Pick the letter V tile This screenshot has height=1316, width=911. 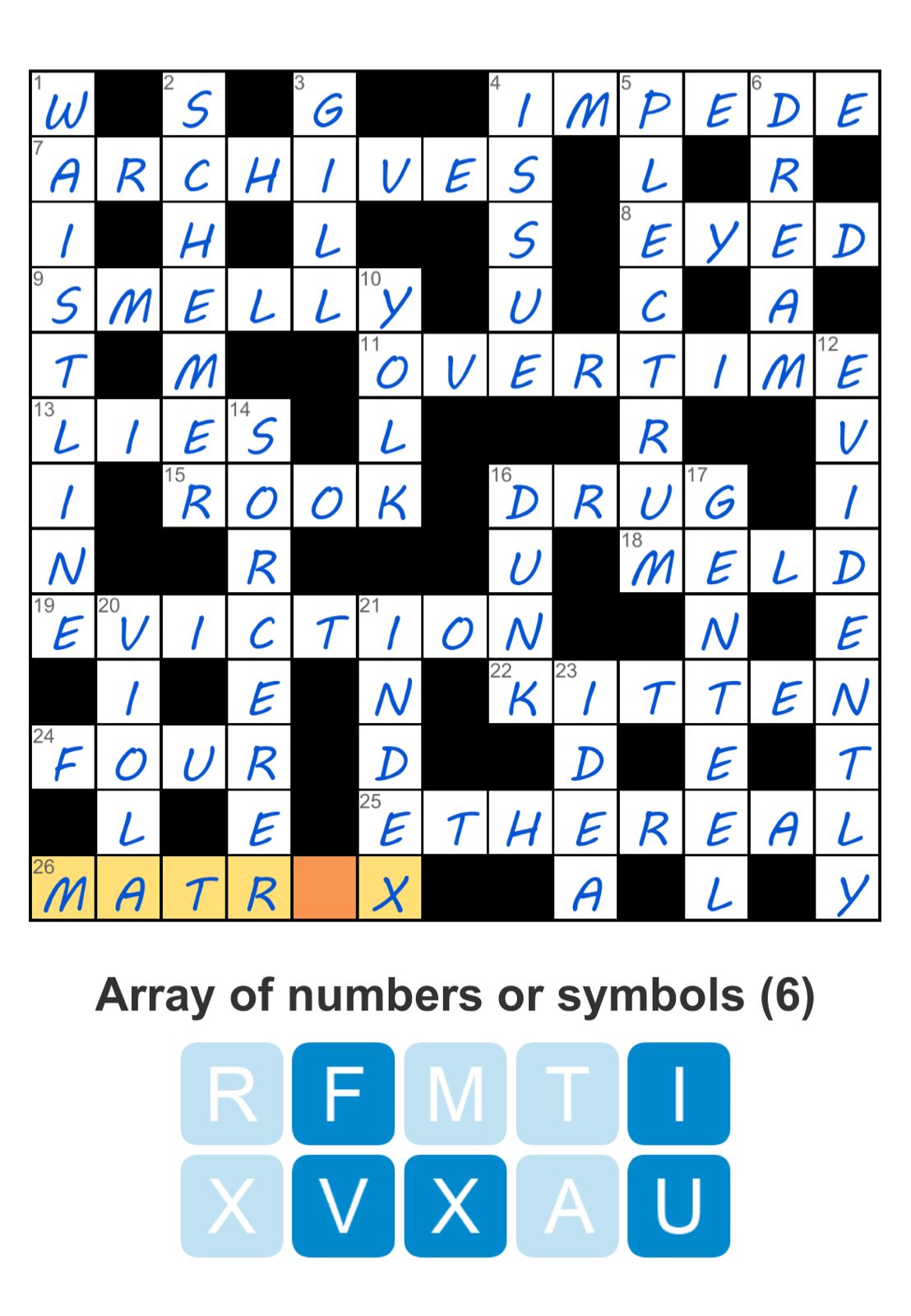[343, 1205]
